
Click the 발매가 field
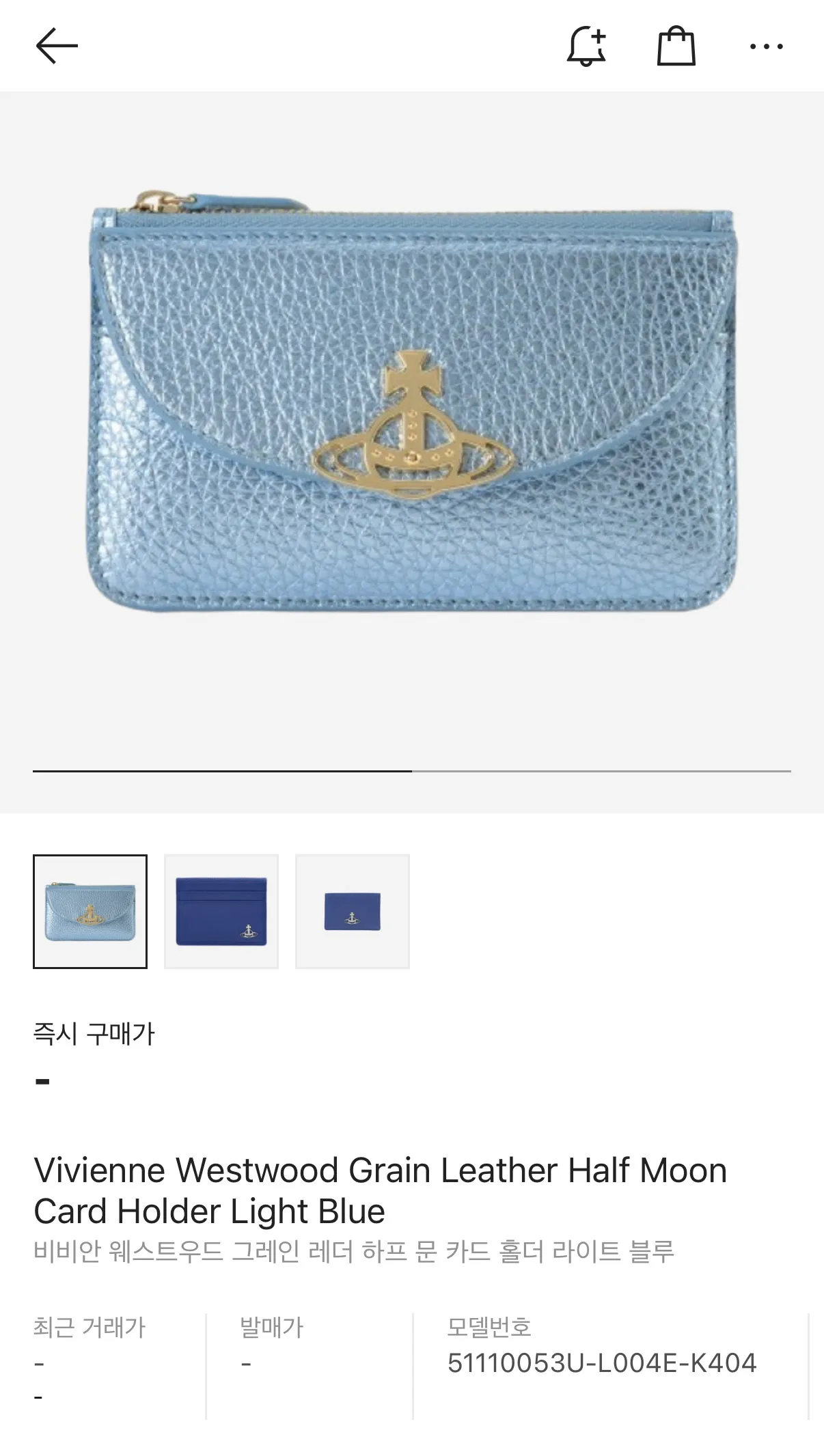[272, 1330]
